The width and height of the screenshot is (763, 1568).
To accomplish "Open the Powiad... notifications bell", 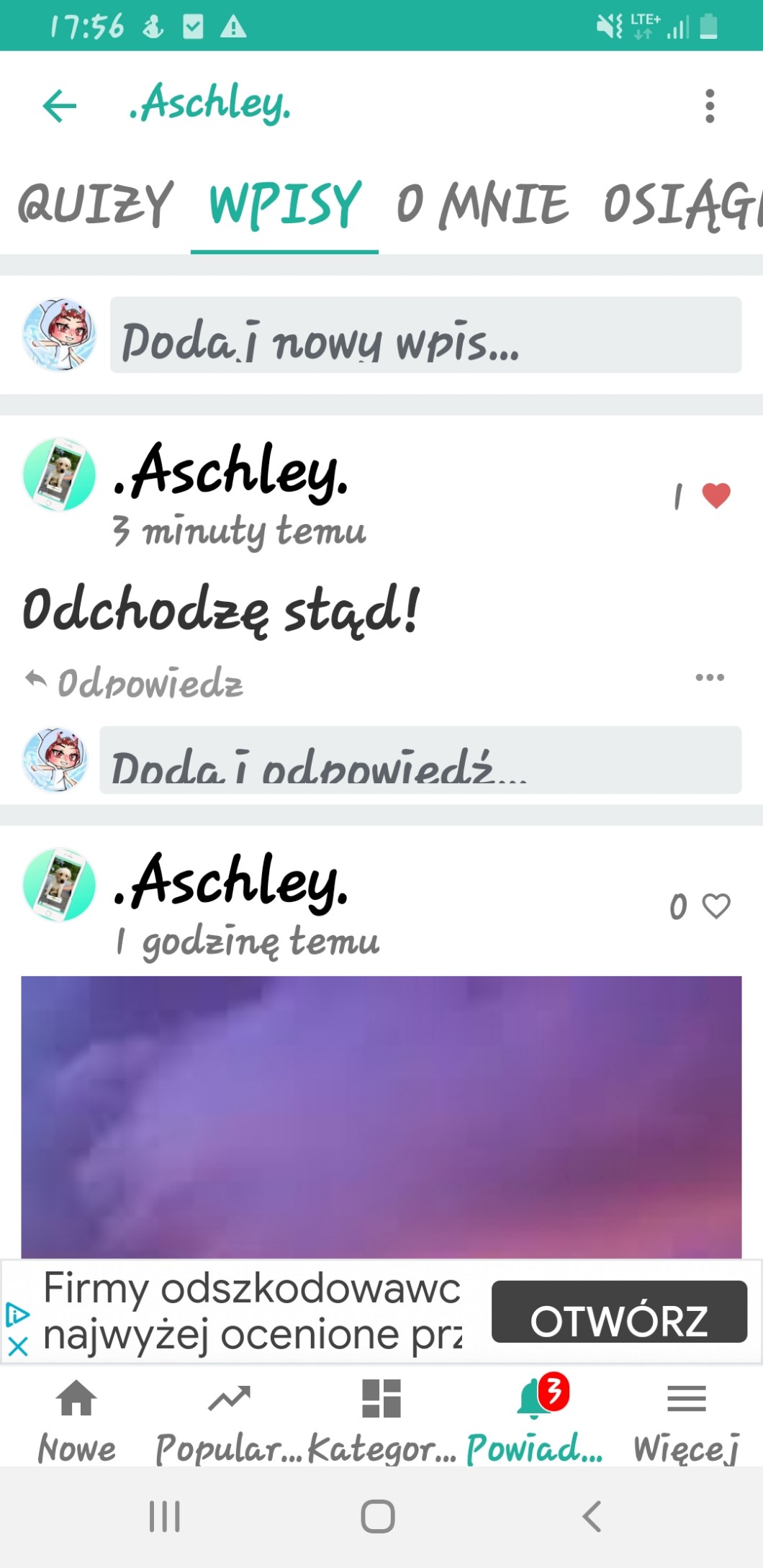I will [x=534, y=1418].
